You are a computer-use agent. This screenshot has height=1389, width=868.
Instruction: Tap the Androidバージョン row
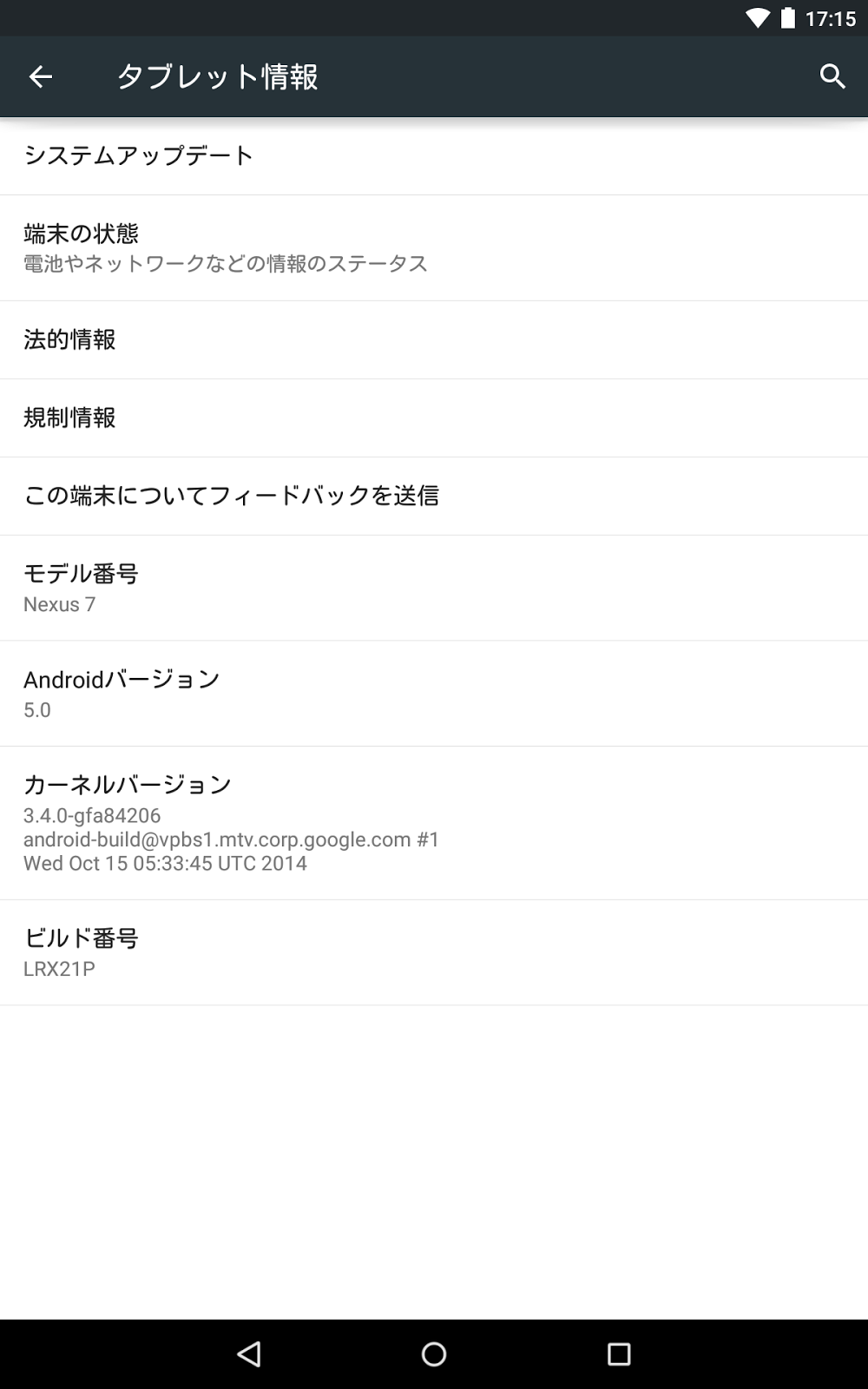(434, 694)
